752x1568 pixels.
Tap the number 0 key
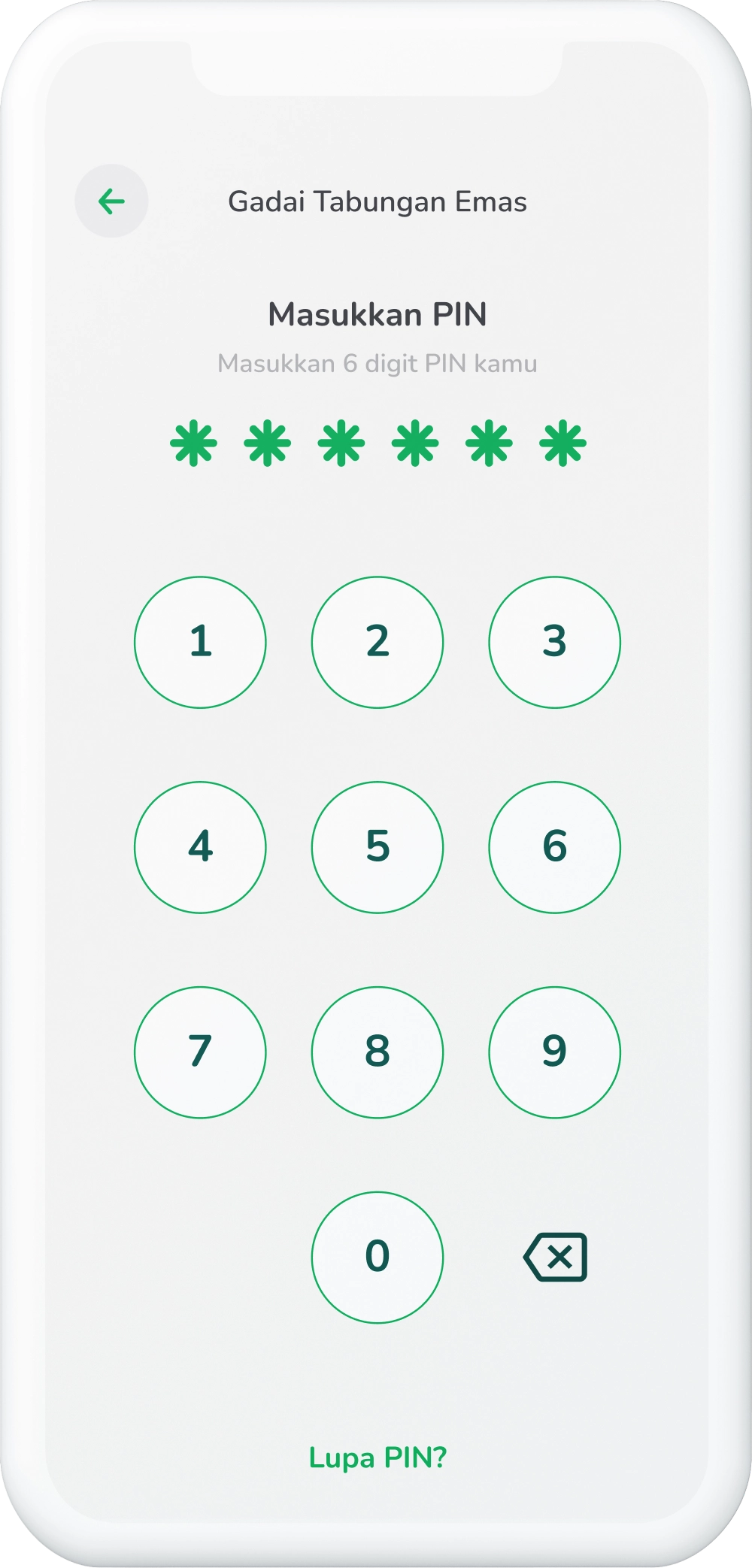click(378, 1257)
